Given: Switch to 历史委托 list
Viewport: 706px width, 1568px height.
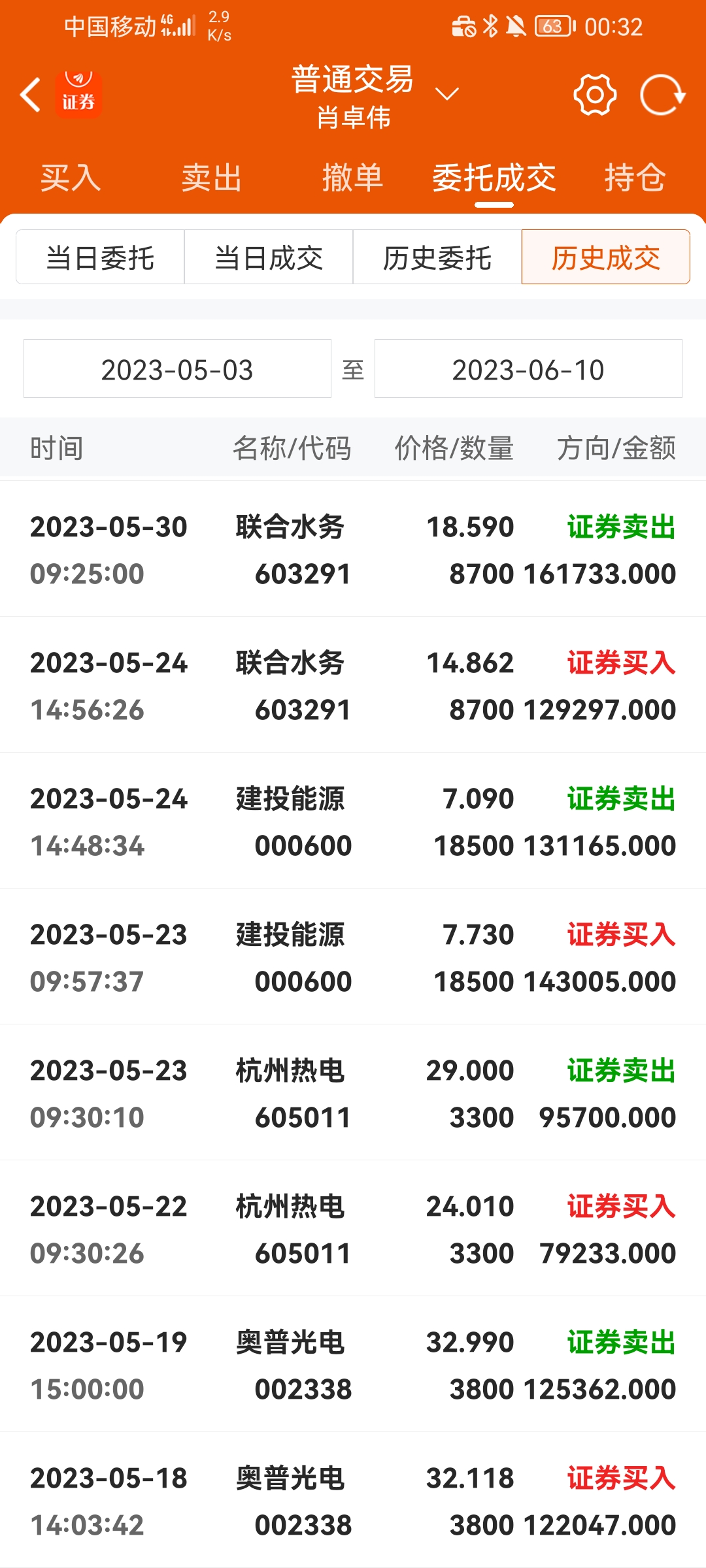Looking at the screenshot, I should [x=437, y=257].
